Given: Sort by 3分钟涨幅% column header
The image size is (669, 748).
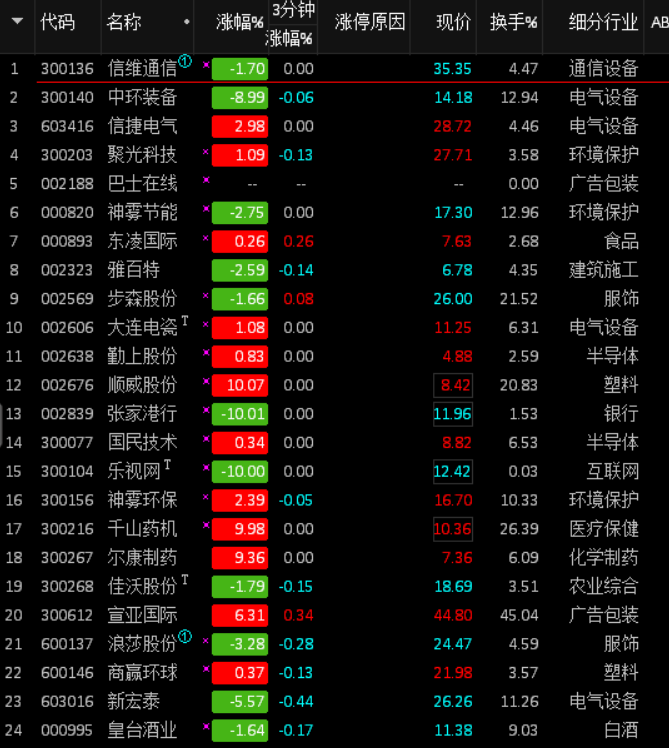Looking at the screenshot, I should (x=290, y=24).
